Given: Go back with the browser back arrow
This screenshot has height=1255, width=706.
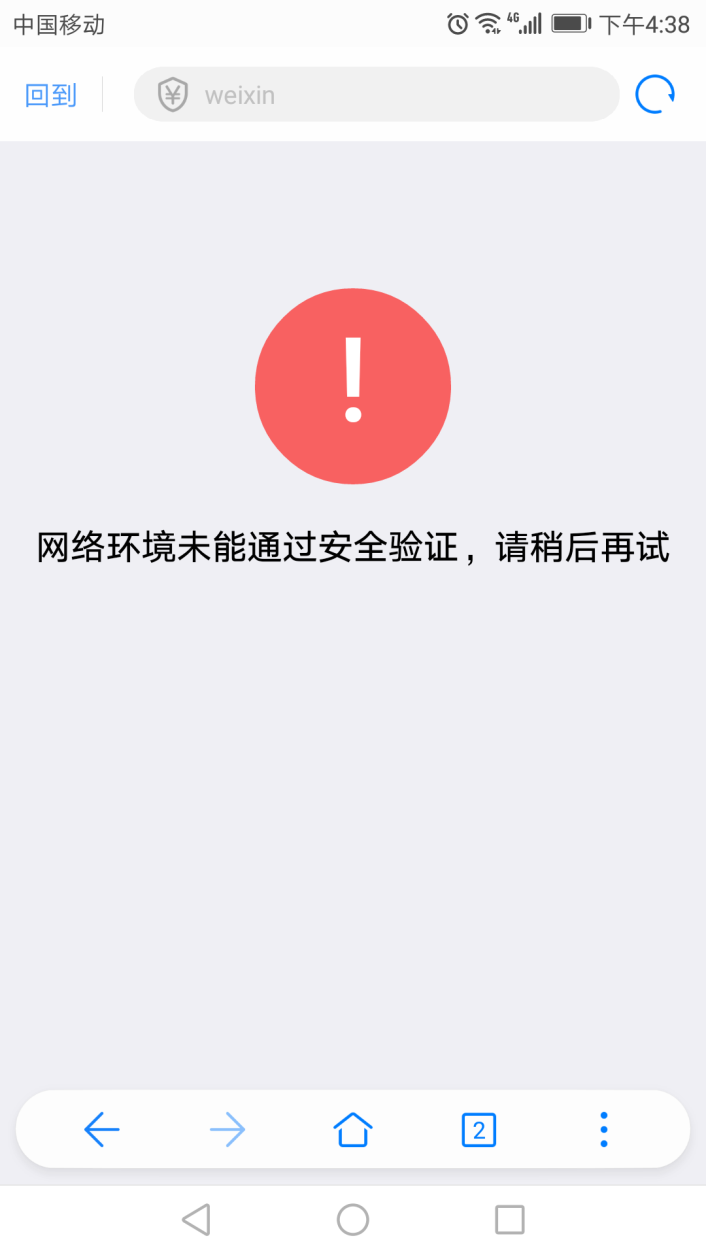Looking at the screenshot, I should pyautogui.click(x=102, y=1130).
